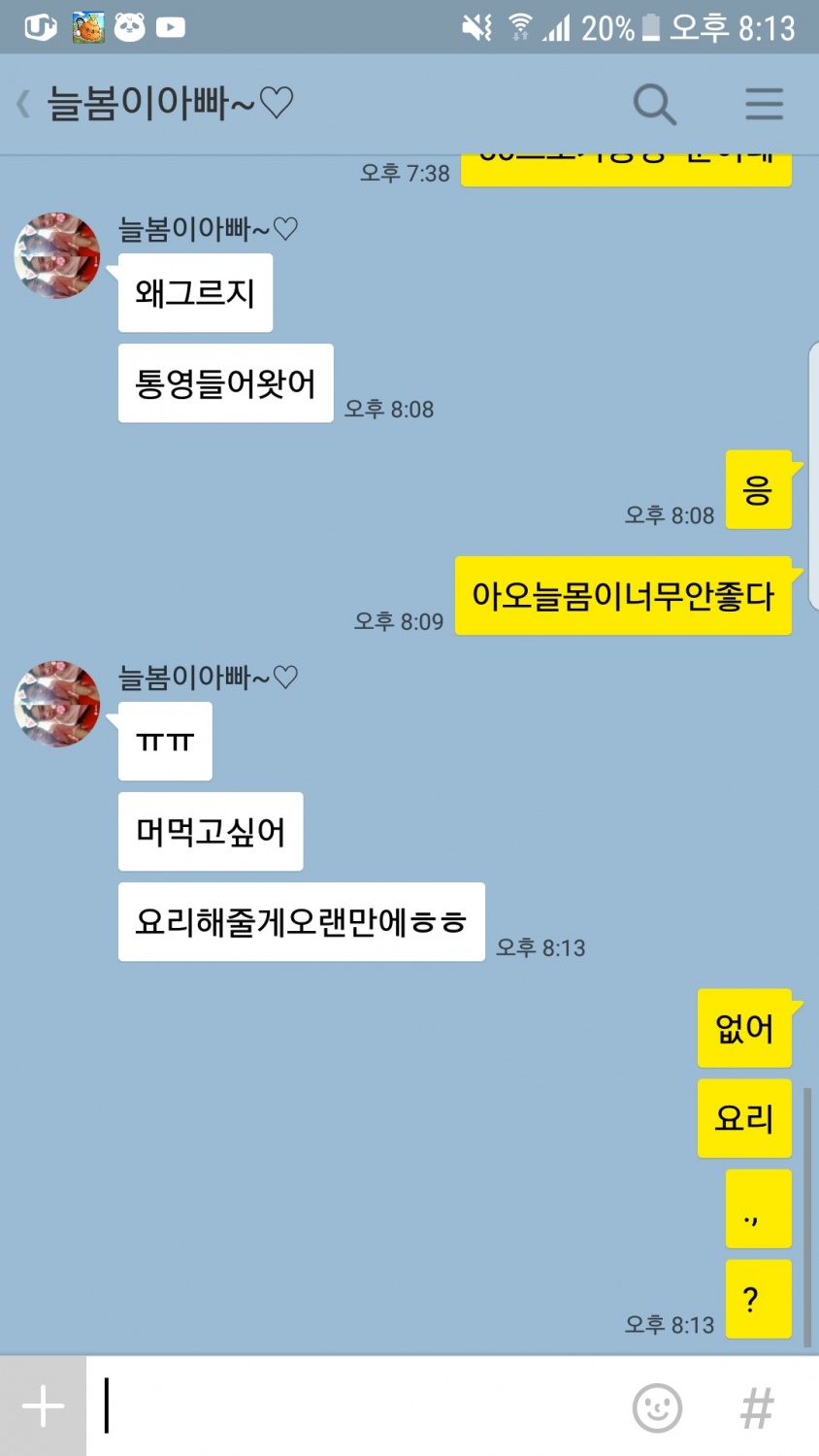View profile photo beside 왜그르지 message
This screenshot has height=1456, width=819.
pos(57,255)
